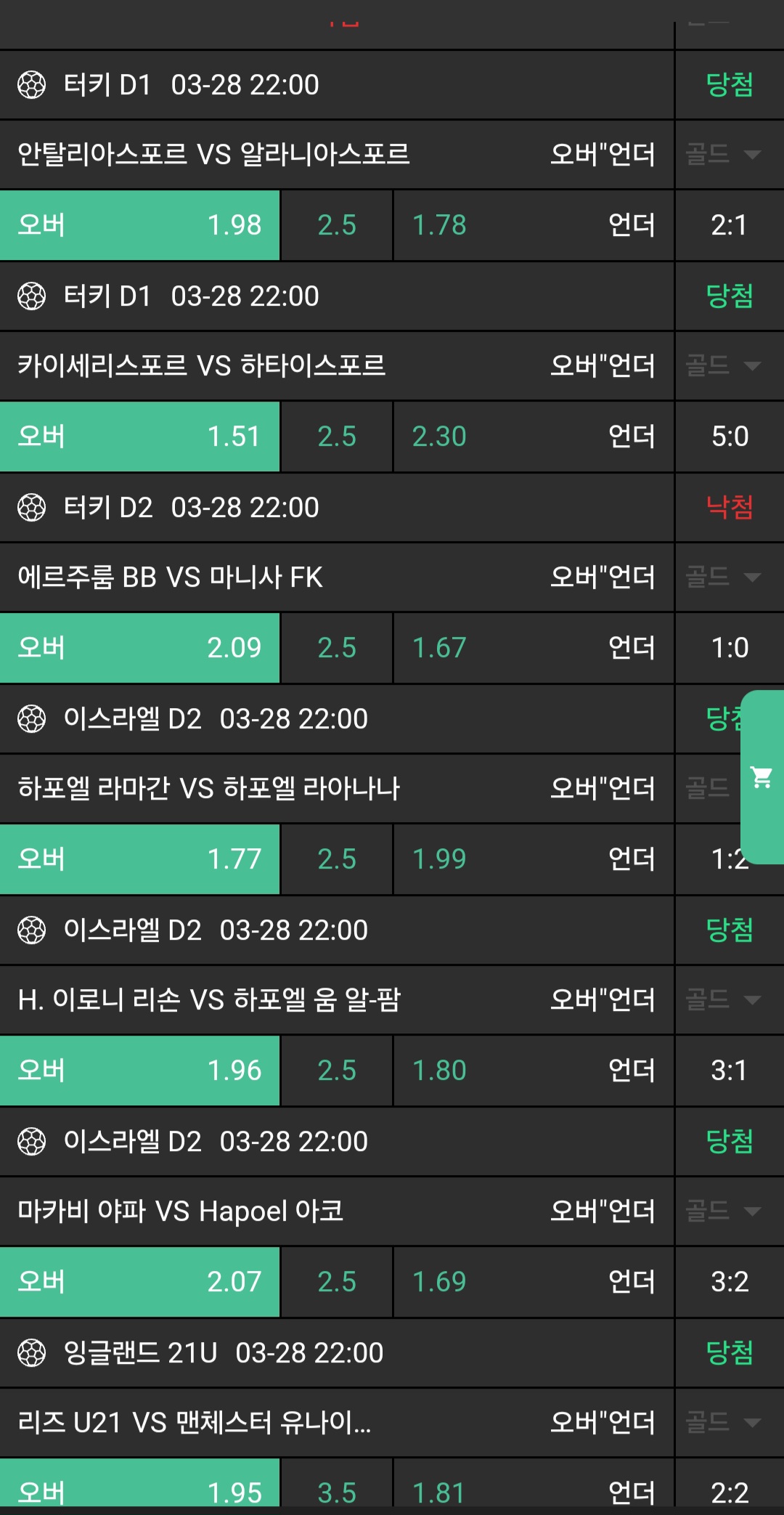Viewport: 784px width, 1515px height.
Task: Pick 오버 2.09 for 에르주룸 BB VS 마니사 FK
Action: coord(139,648)
